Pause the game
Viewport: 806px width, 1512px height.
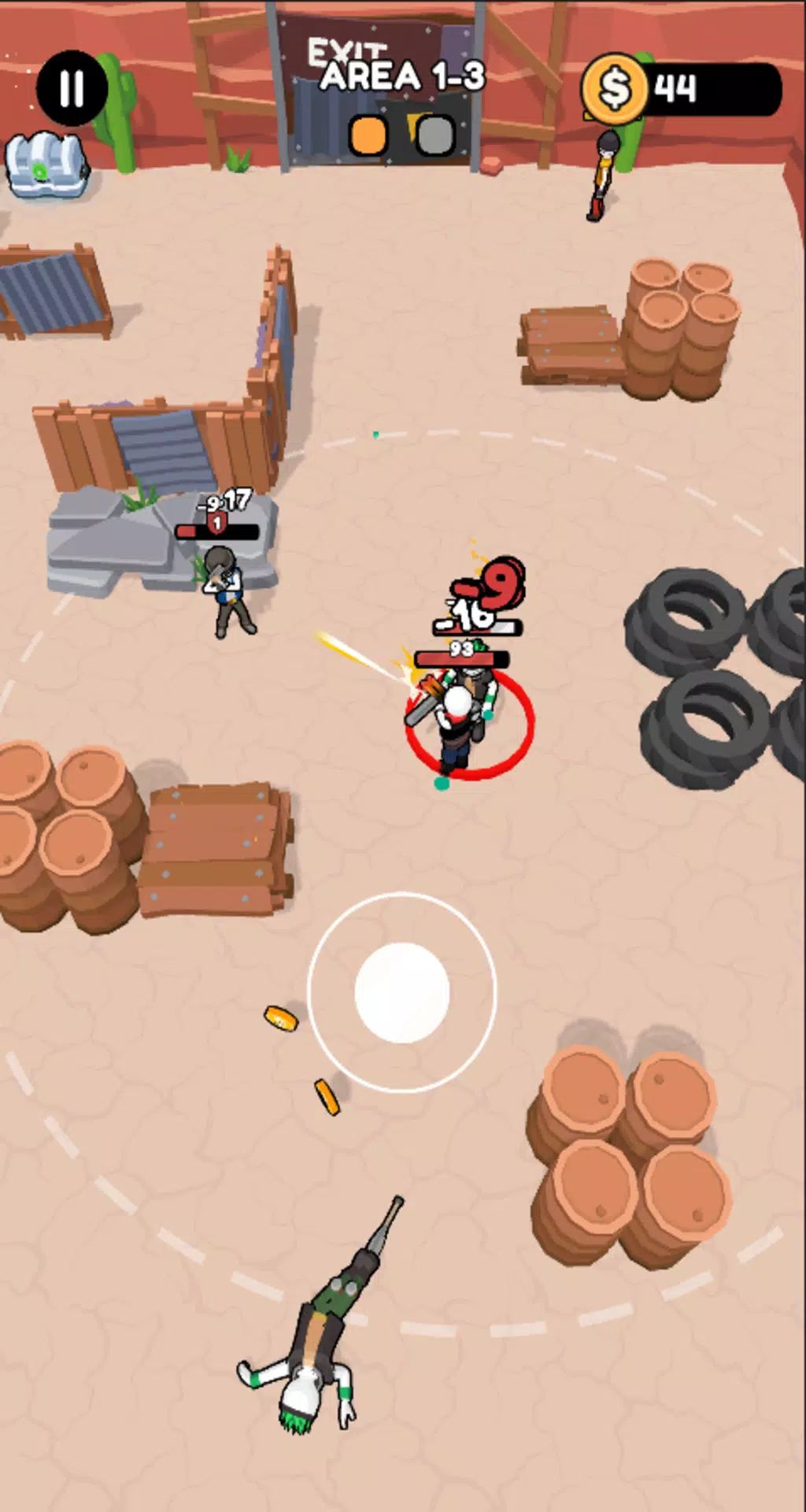click(x=72, y=88)
